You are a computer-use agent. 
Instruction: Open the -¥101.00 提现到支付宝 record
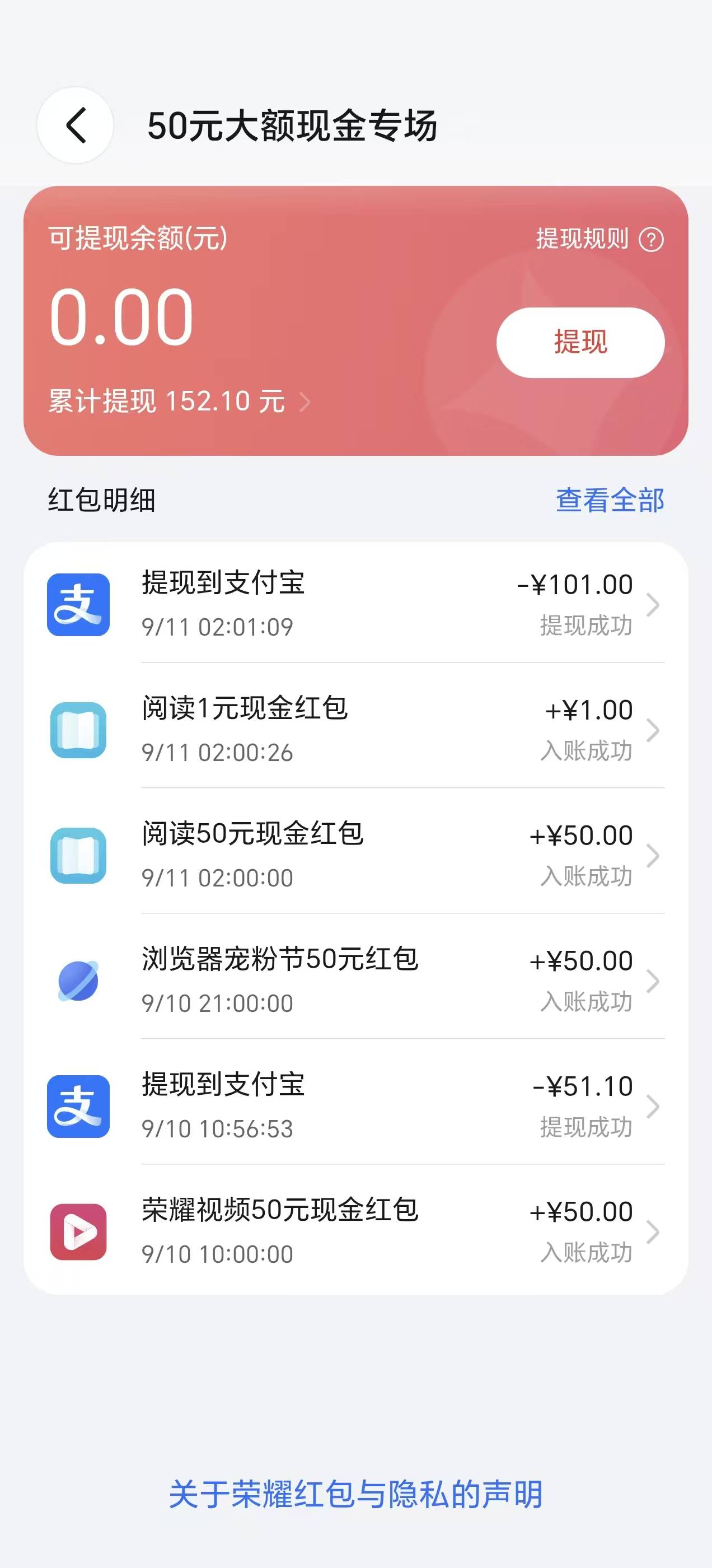pyautogui.click(x=356, y=604)
